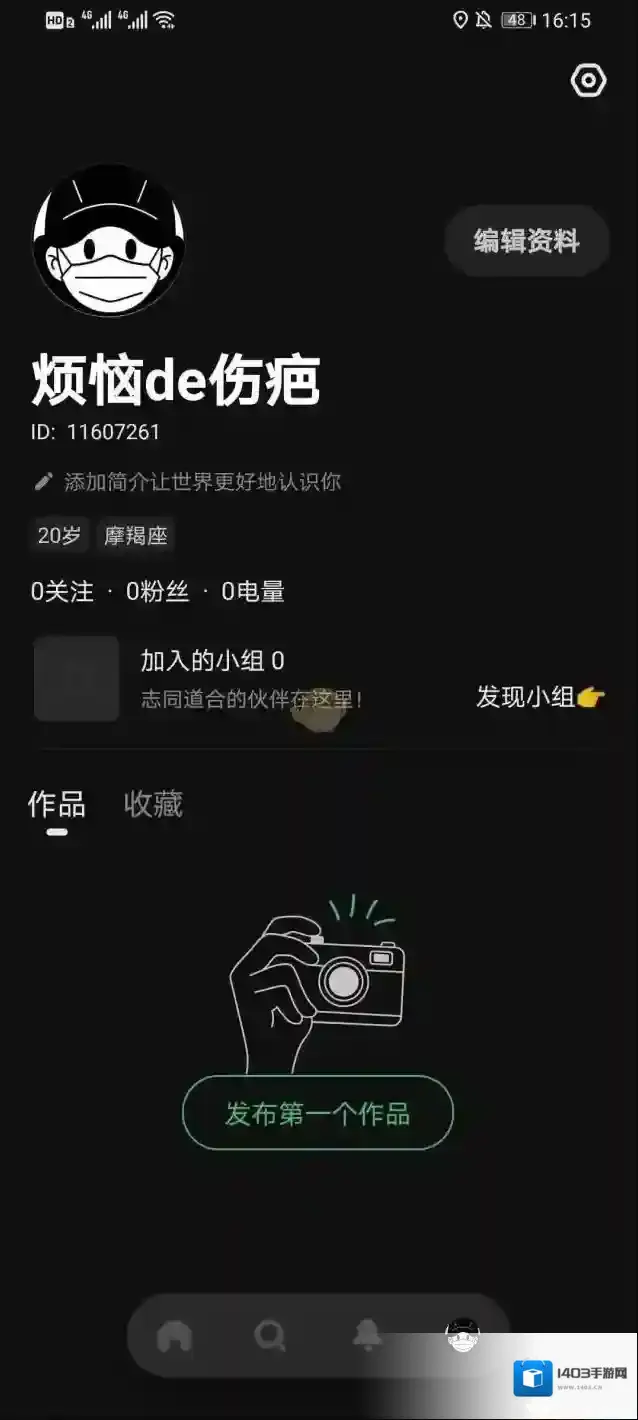This screenshot has height=1420, width=638.
Task: Tap 发布第一个作品 button
Action: pyautogui.click(x=318, y=1113)
